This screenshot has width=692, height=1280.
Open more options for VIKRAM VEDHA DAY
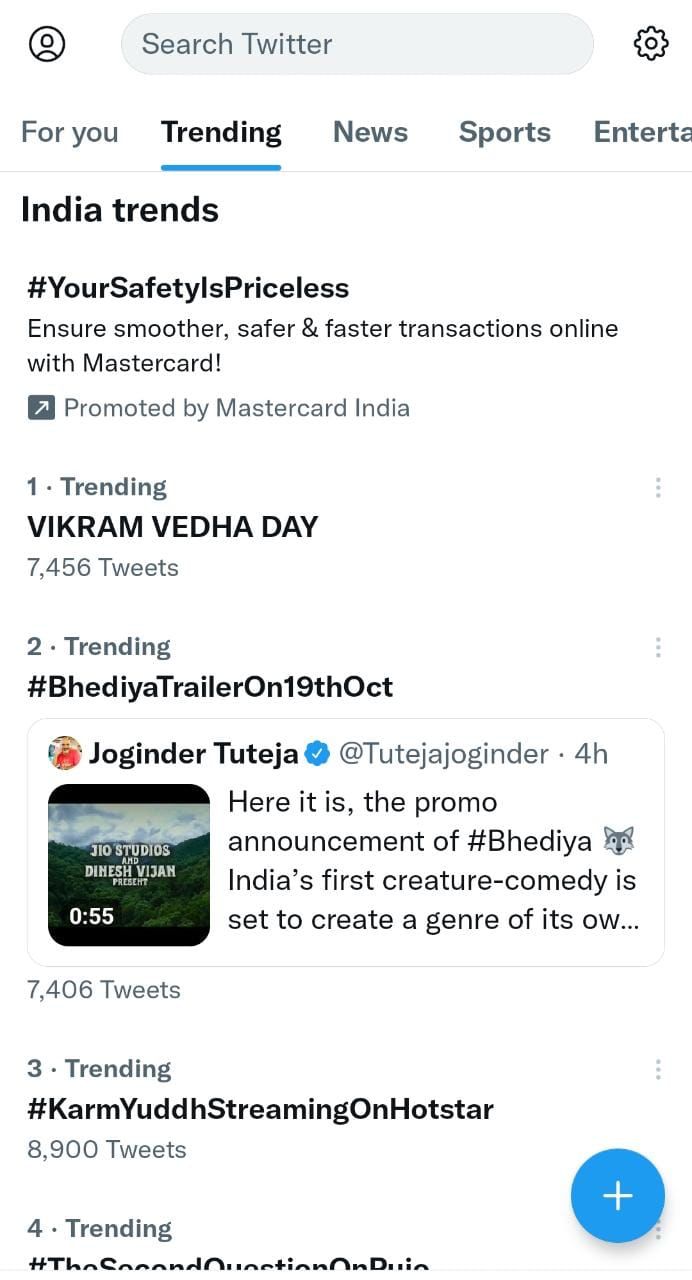[x=658, y=487]
